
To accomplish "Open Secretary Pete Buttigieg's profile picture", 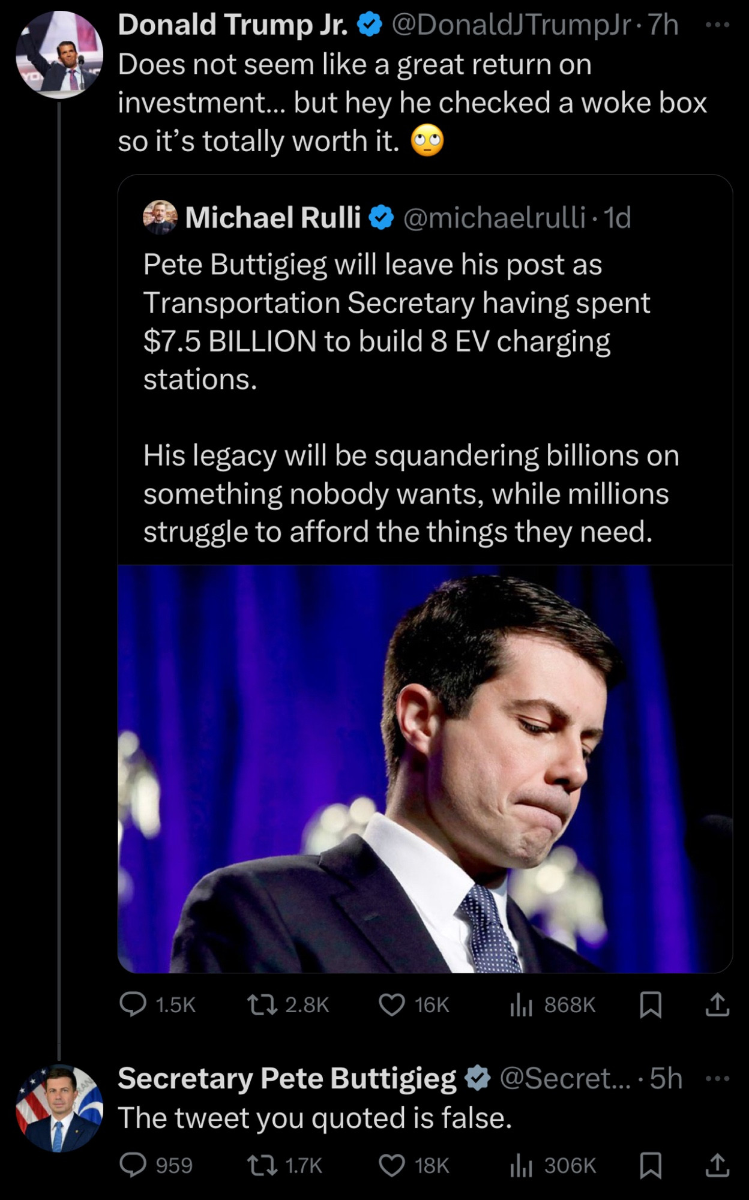I will click(x=58, y=1108).
